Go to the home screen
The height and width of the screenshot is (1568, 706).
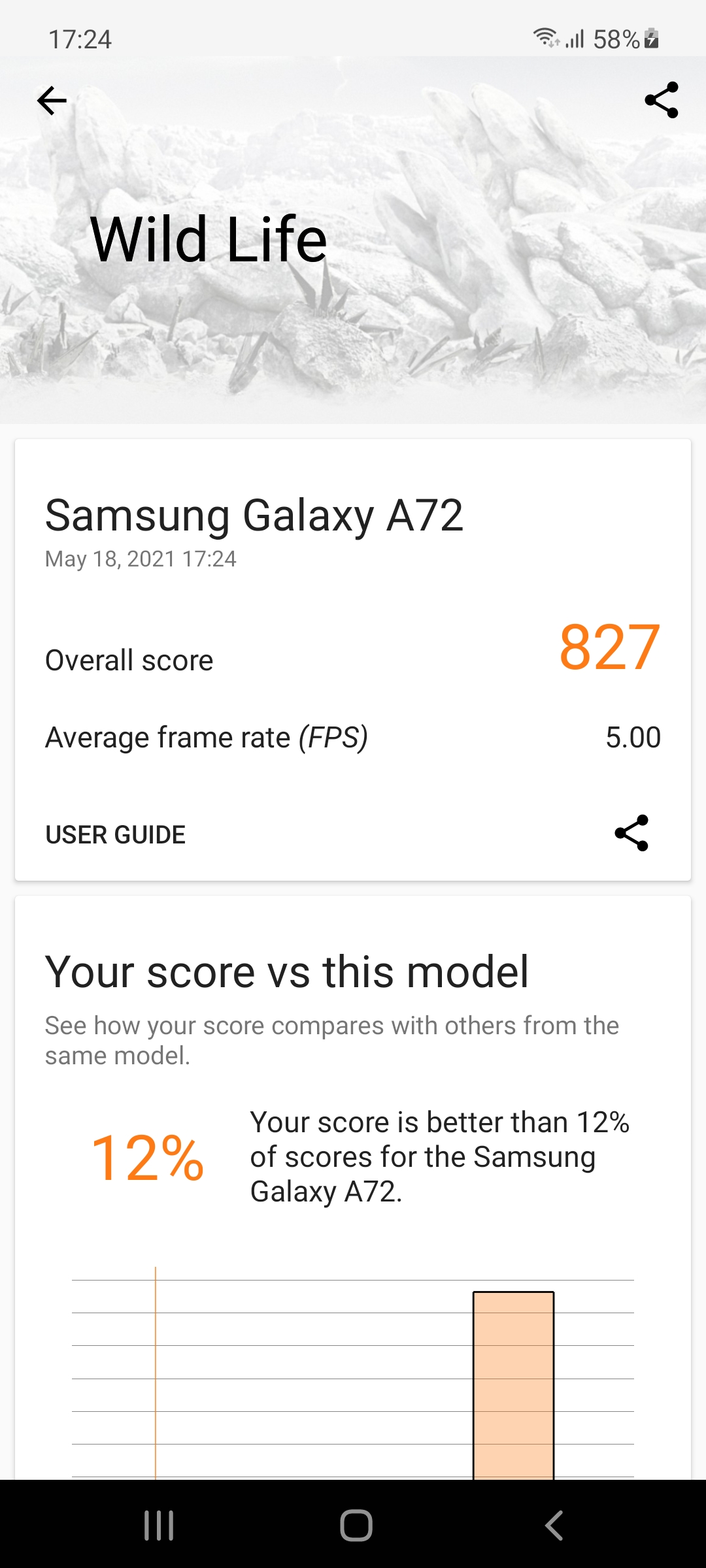click(x=356, y=1526)
